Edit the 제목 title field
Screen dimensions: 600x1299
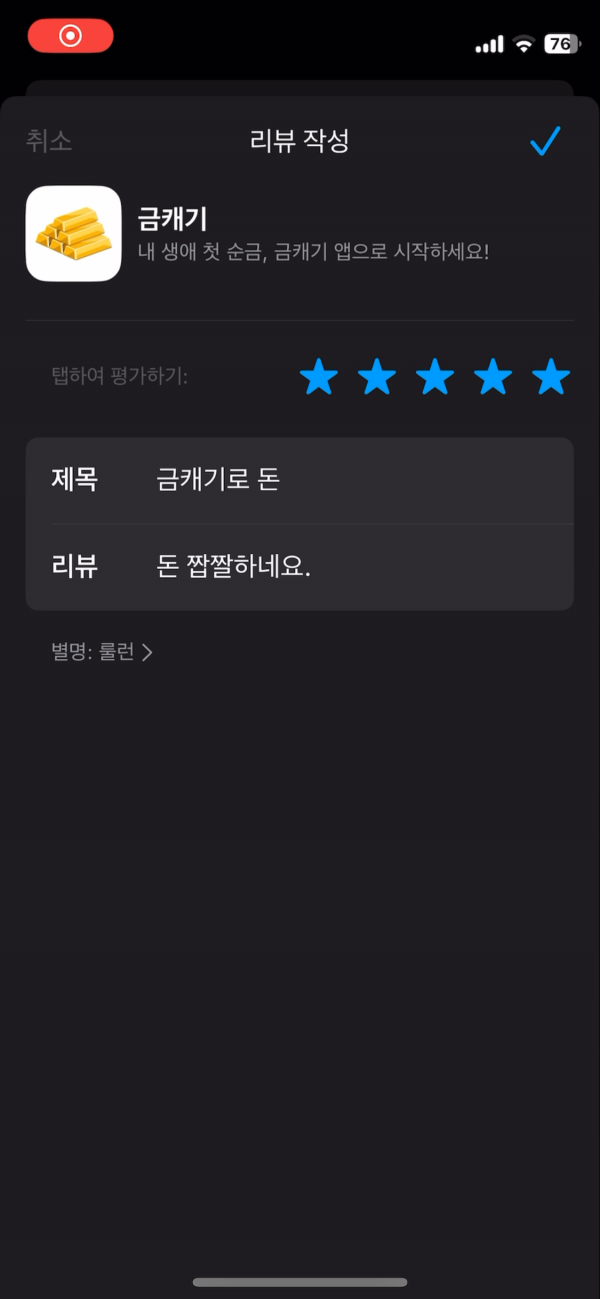299,480
